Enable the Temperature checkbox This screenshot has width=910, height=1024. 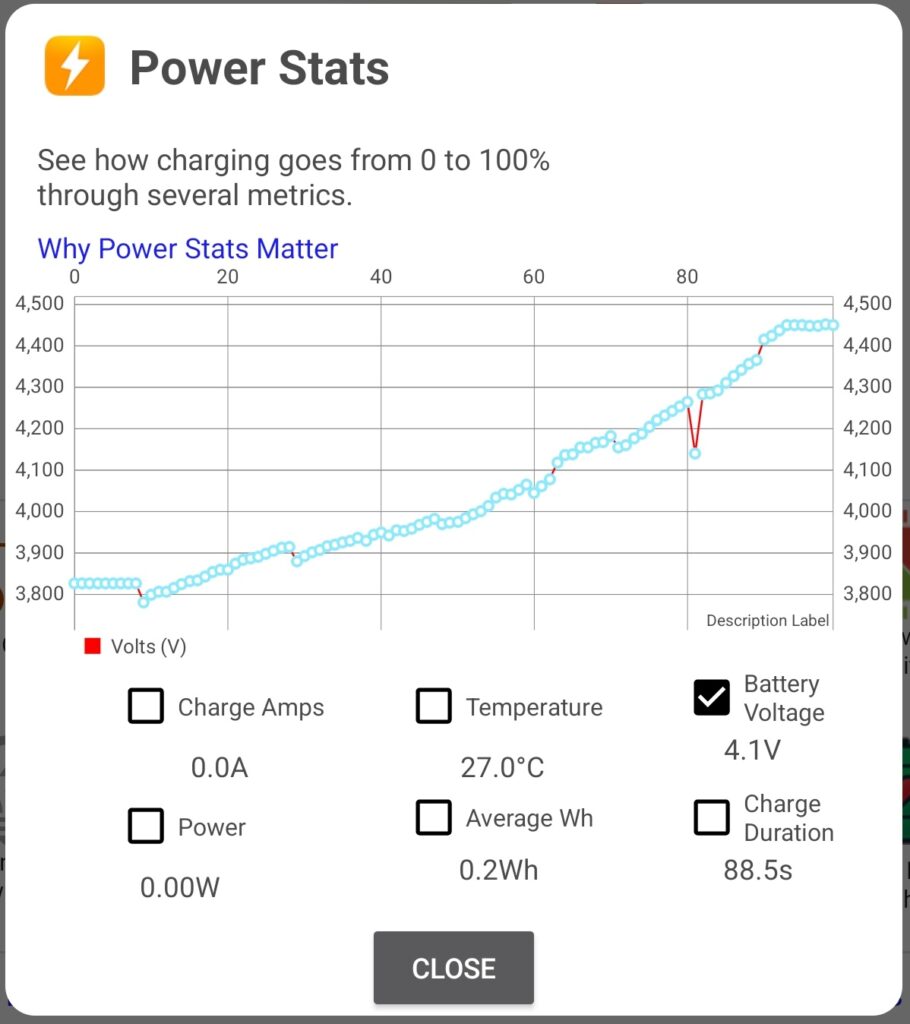coord(434,705)
